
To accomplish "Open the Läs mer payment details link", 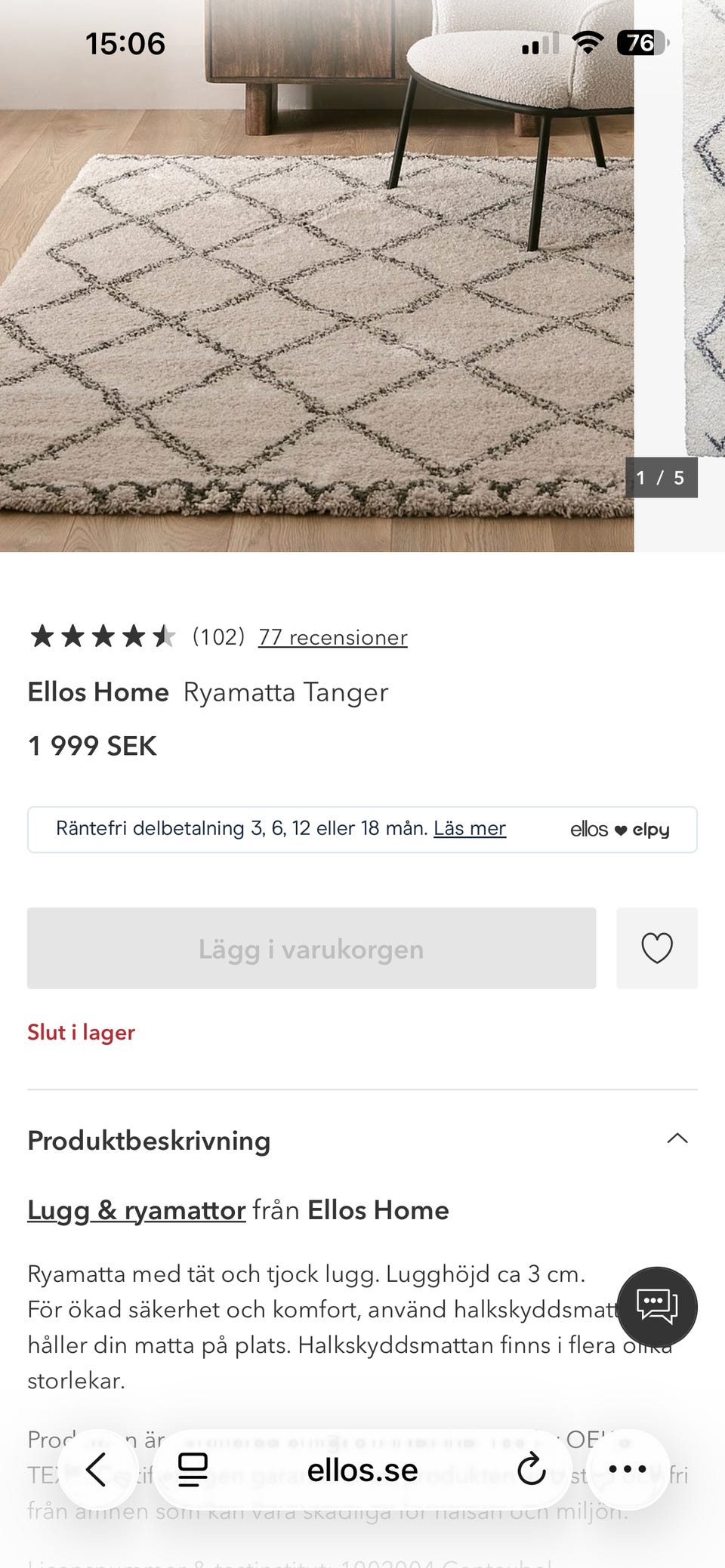I will [469, 827].
